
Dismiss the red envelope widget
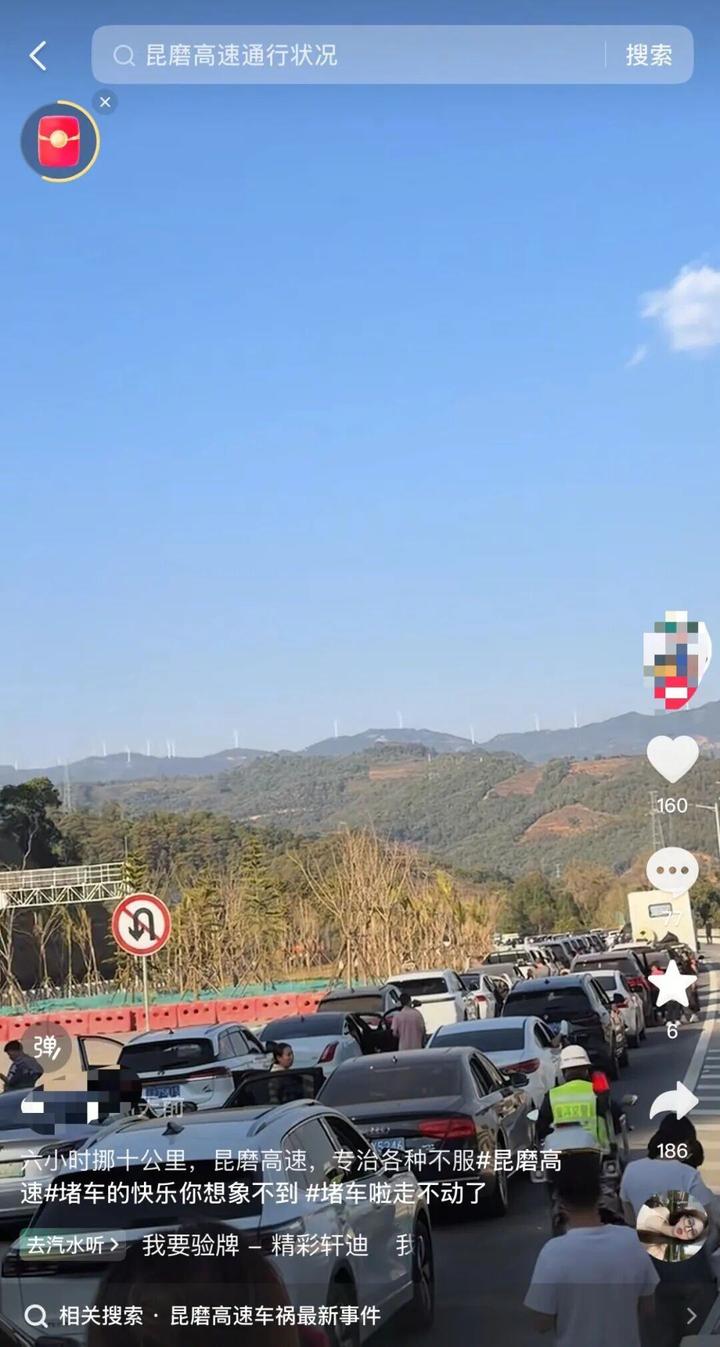click(105, 102)
